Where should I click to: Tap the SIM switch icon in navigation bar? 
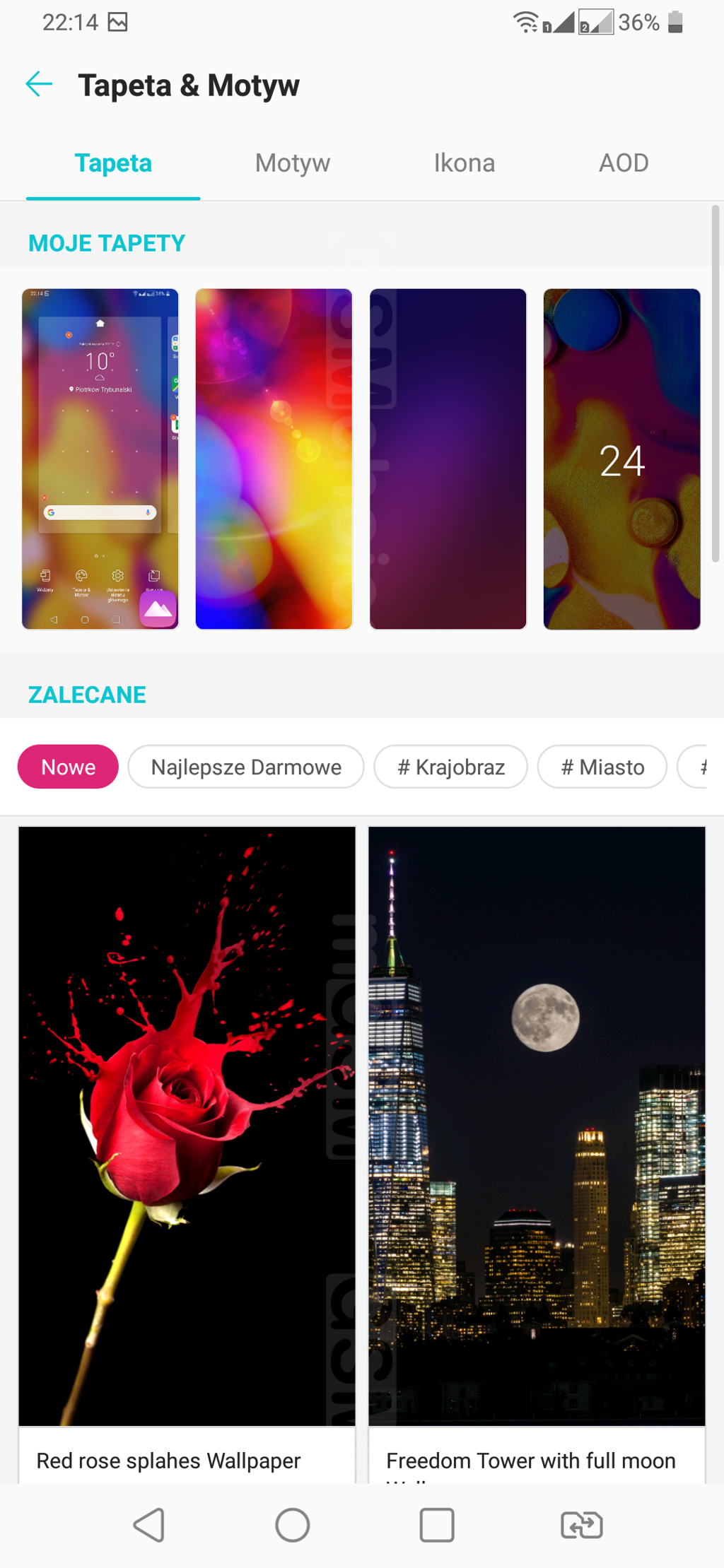pos(581,1525)
